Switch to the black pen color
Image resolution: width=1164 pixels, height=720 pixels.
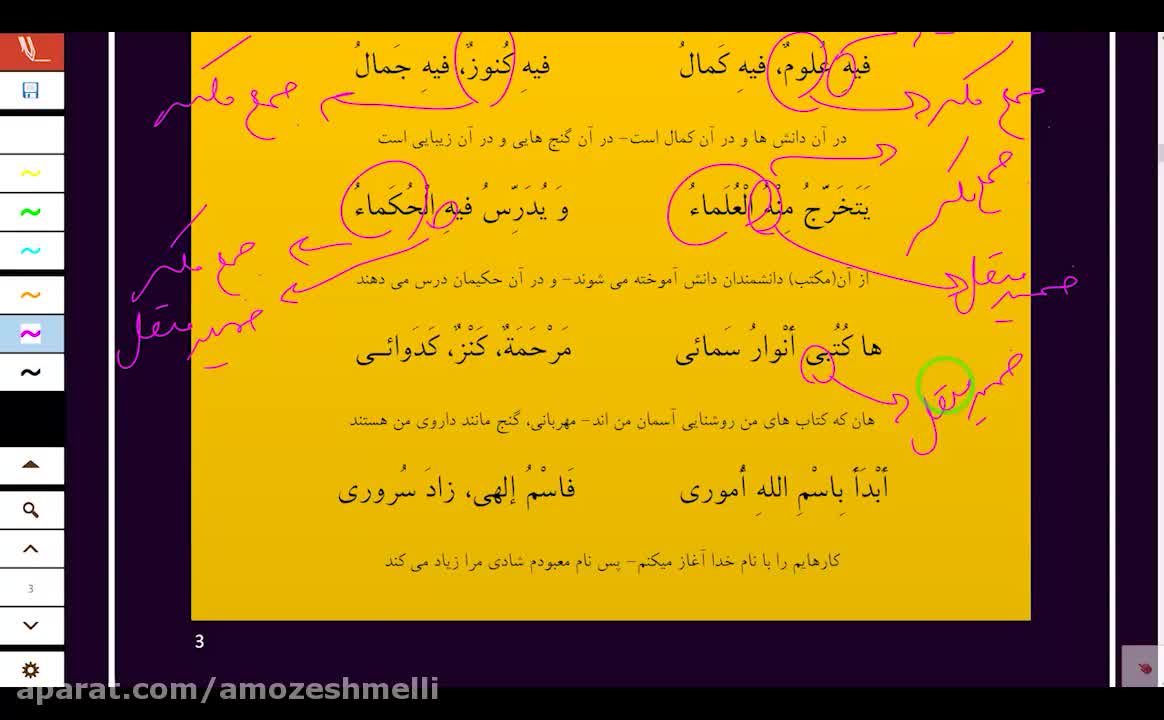31,373
